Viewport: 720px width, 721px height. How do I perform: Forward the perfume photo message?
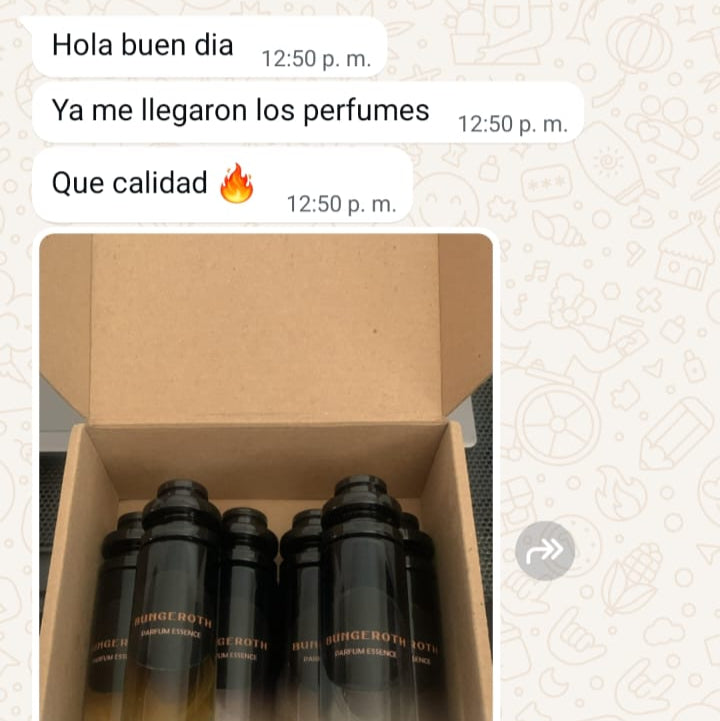tap(545, 550)
